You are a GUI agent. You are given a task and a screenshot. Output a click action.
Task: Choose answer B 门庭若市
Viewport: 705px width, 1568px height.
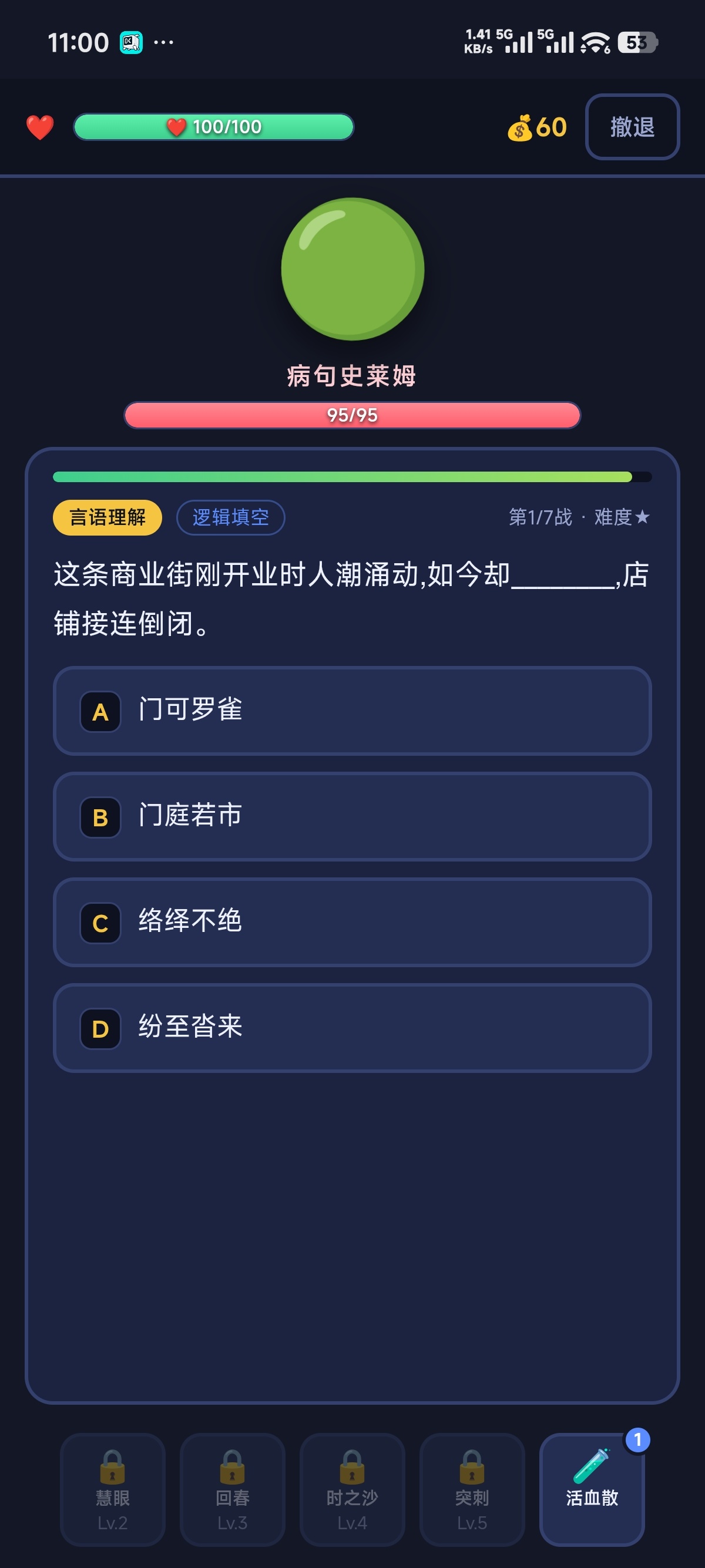click(x=352, y=816)
